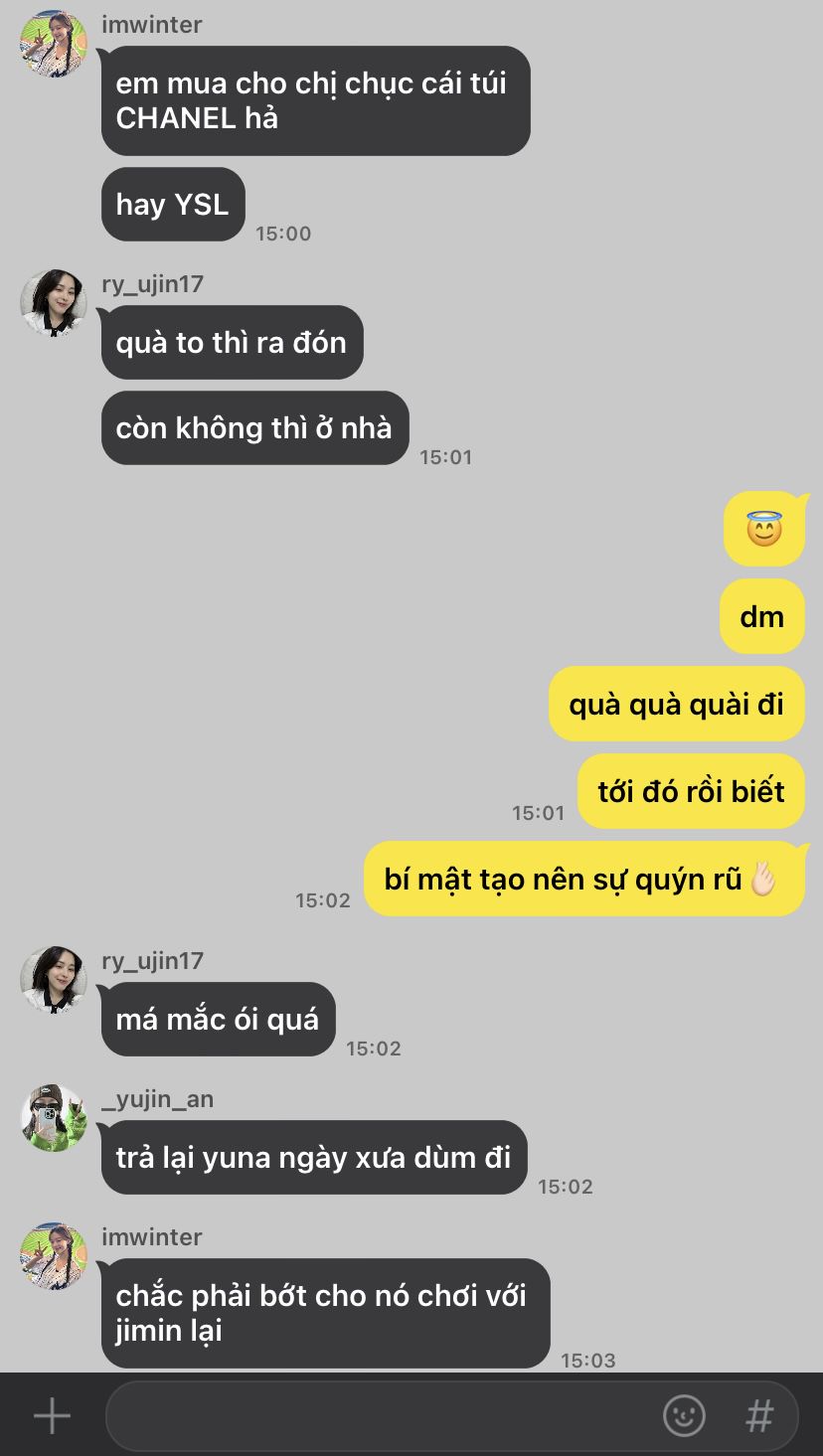This screenshot has height=1456, width=823.
Task: Open ry_ujin17's avatar beside 'má mắc ói quá'
Action: tap(54, 980)
